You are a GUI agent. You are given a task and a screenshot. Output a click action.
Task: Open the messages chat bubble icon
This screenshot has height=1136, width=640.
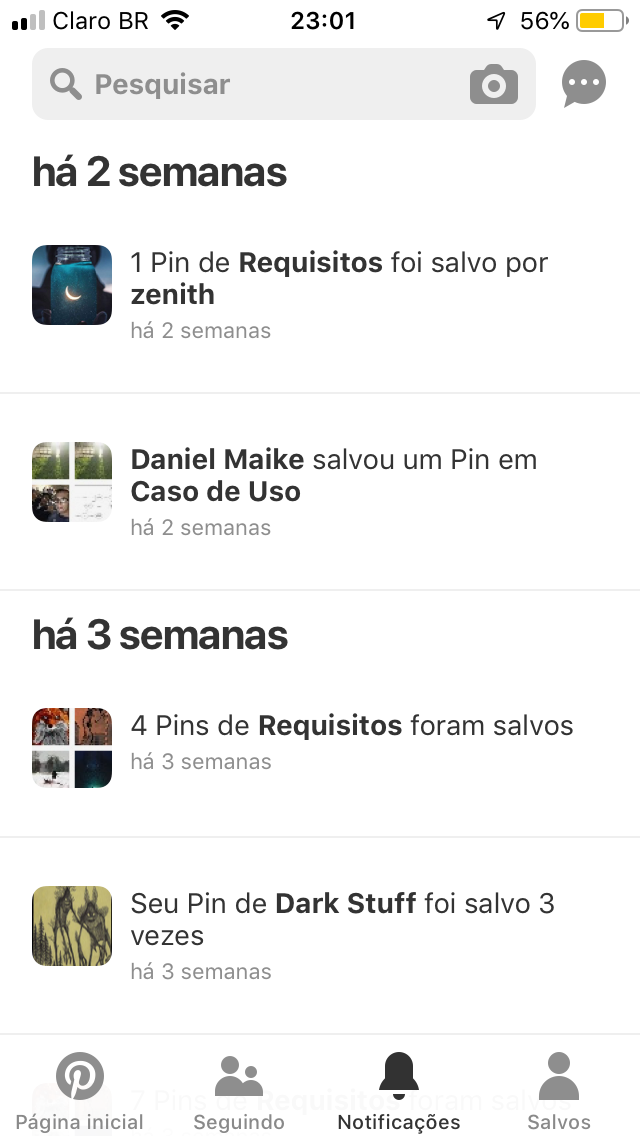(x=583, y=83)
